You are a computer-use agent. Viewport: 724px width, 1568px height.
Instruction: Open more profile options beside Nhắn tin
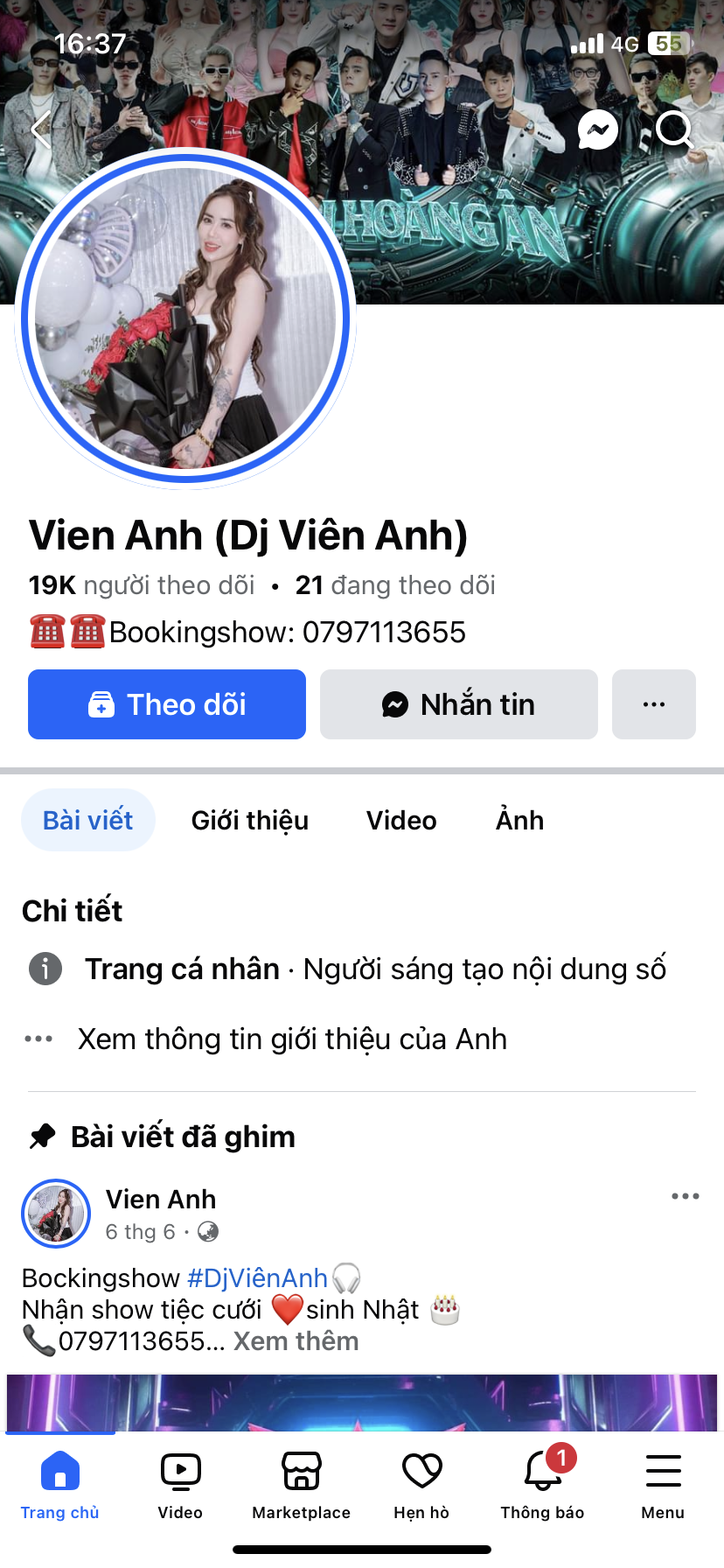[654, 704]
